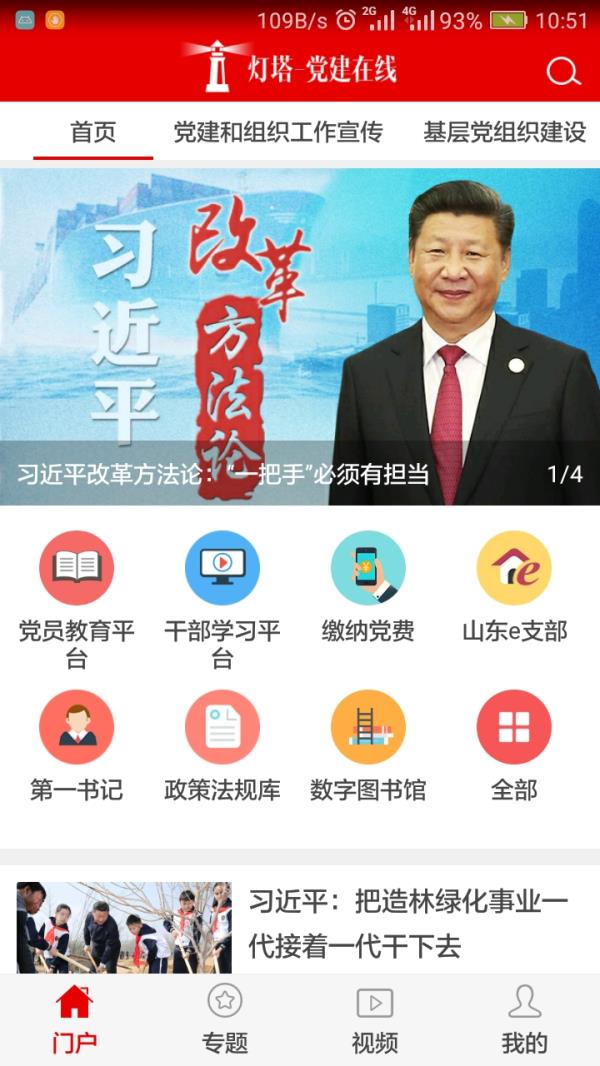Viewport: 600px width, 1066px height.
Task: Switch to the 视频 bottom tab
Action: pyautogui.click(x=375, y=1018)
